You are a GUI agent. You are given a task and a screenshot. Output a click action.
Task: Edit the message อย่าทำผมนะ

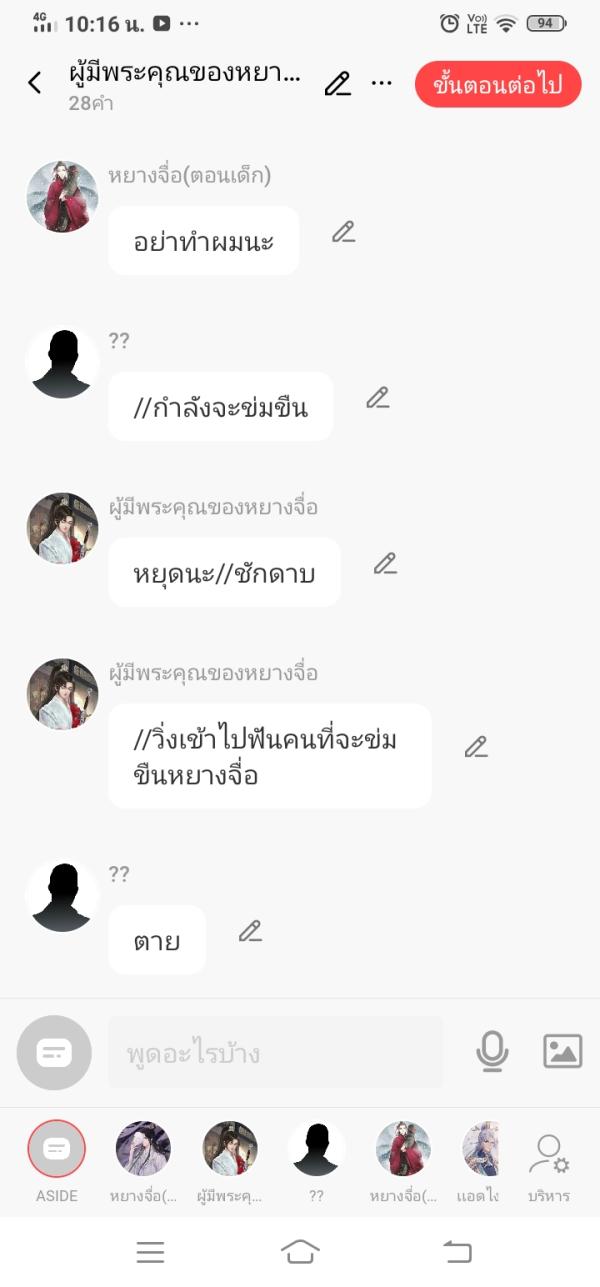(344, 233)
